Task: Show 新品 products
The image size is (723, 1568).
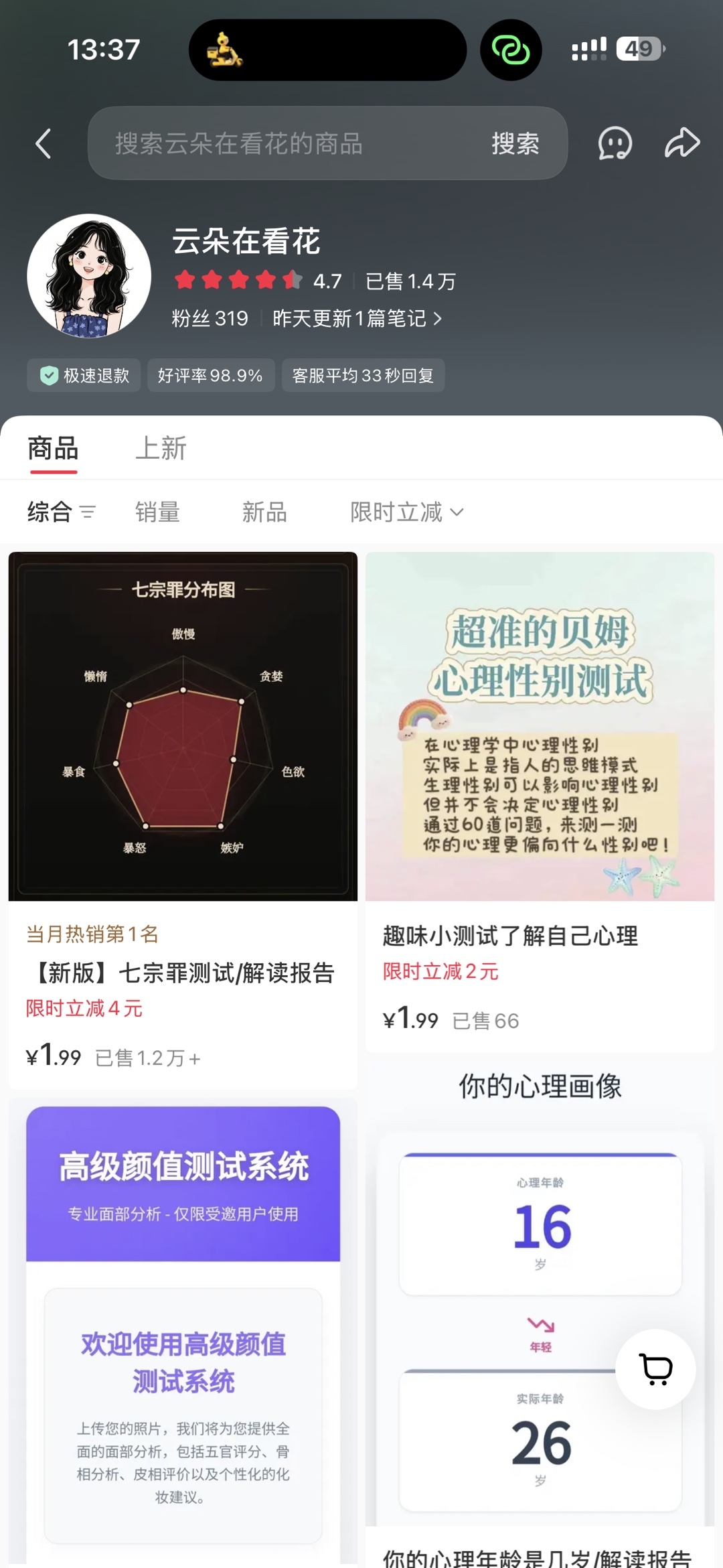Action: click(264, 512)
